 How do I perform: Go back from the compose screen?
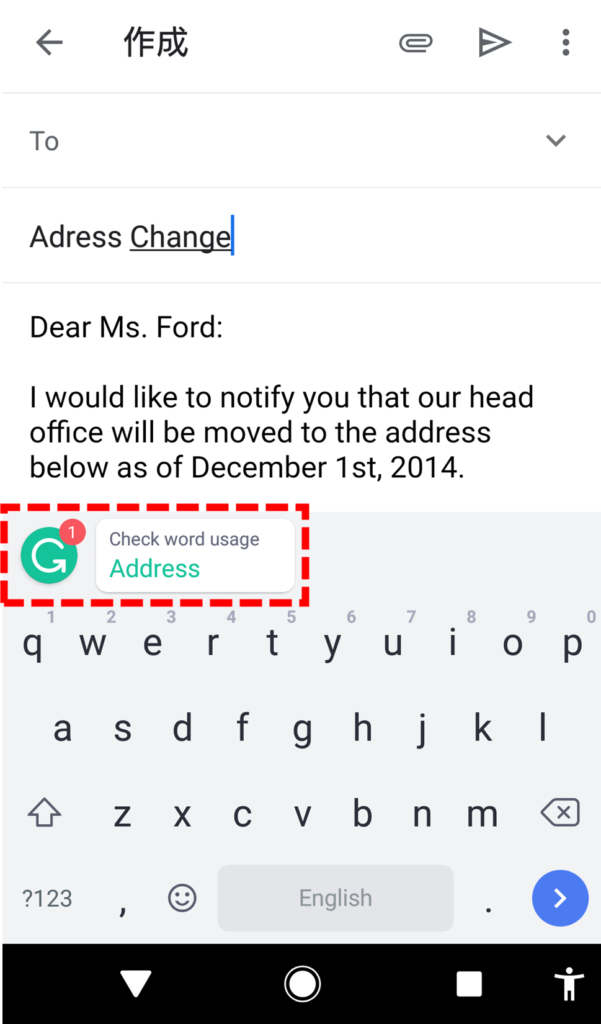[49, 42]
